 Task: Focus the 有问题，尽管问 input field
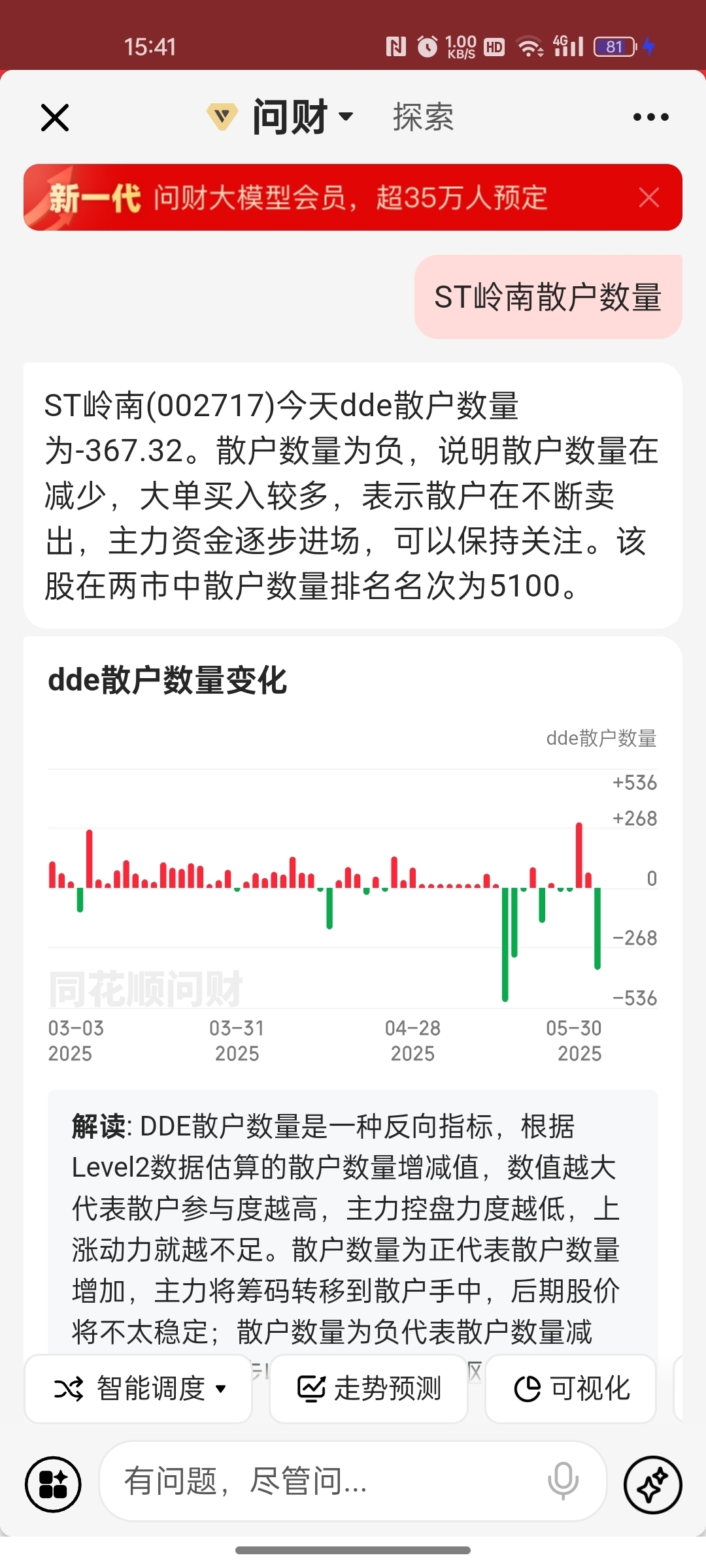click(x=327, y=1481)
